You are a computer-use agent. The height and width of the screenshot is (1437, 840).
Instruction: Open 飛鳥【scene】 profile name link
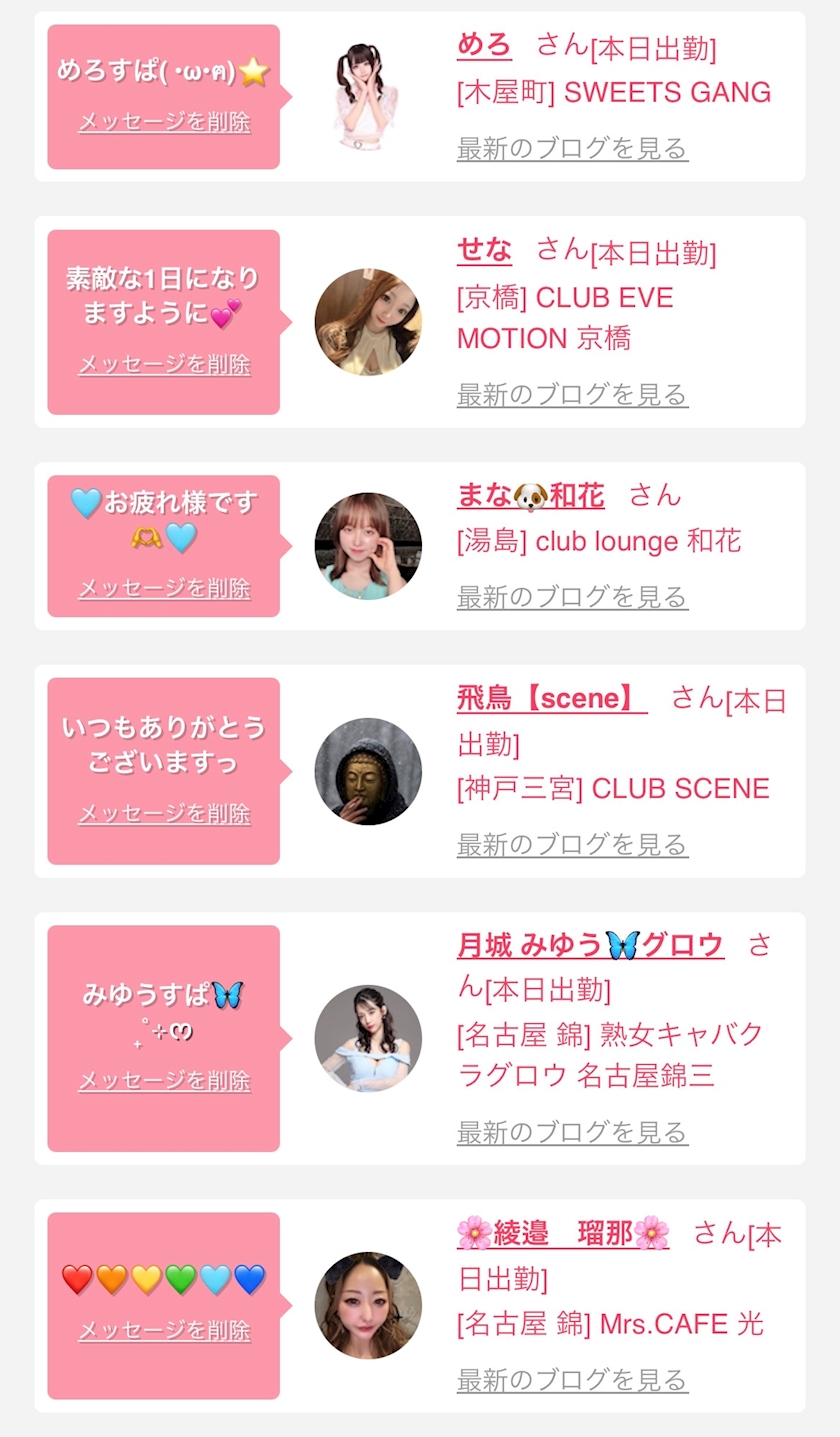552,698
